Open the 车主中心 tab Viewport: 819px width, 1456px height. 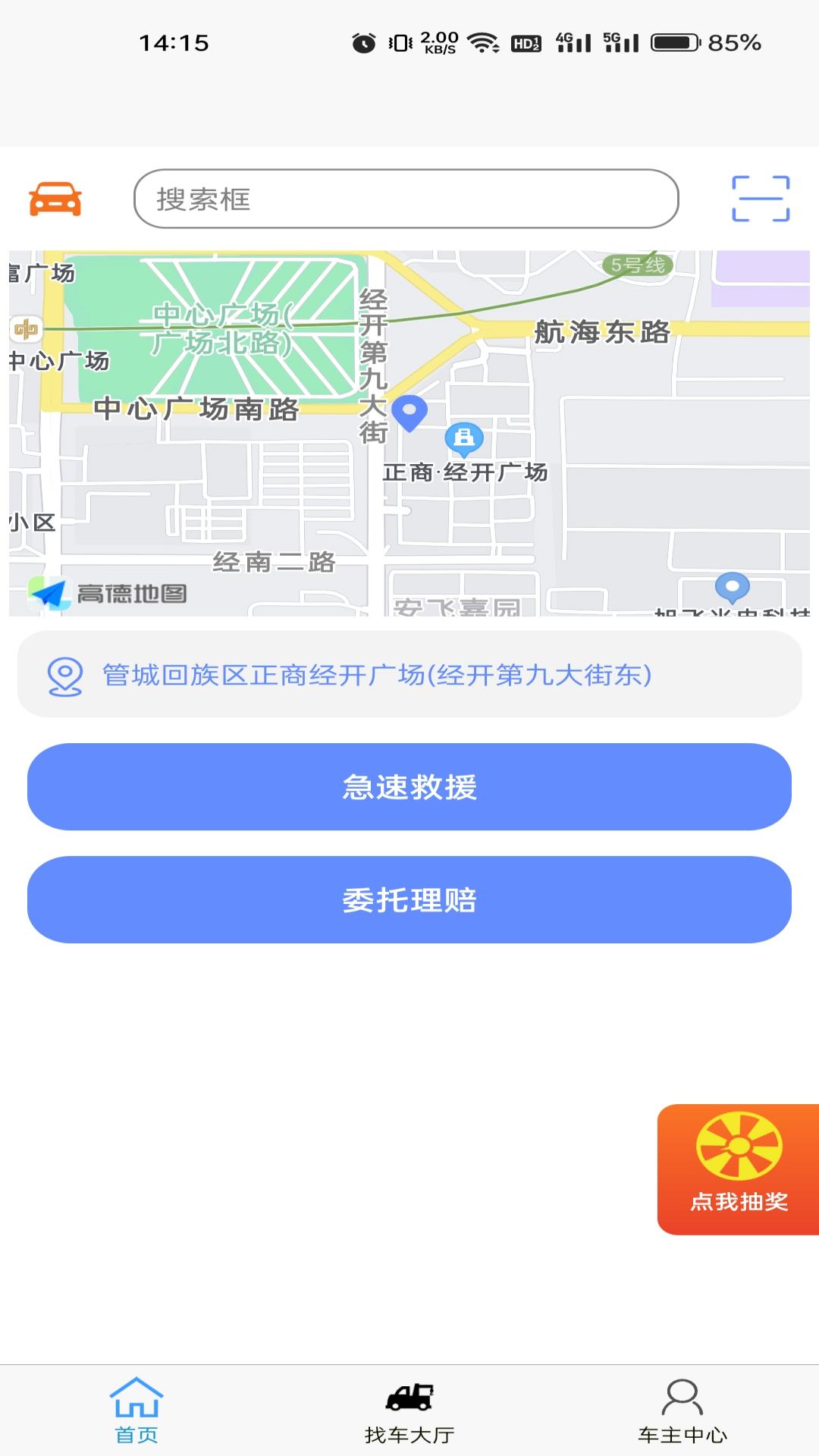(682, 1410)
